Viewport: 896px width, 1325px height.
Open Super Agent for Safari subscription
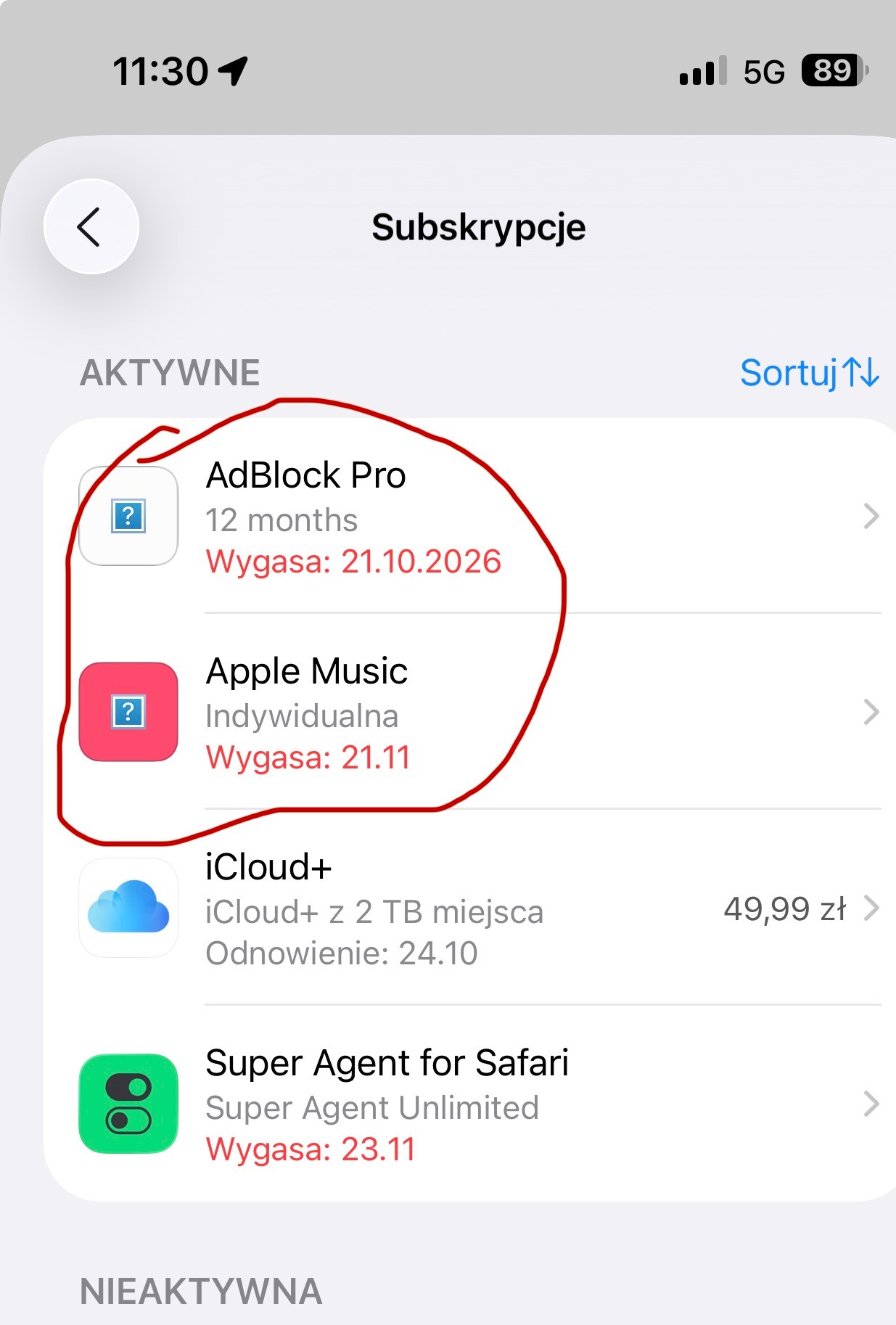[472, 1104]
